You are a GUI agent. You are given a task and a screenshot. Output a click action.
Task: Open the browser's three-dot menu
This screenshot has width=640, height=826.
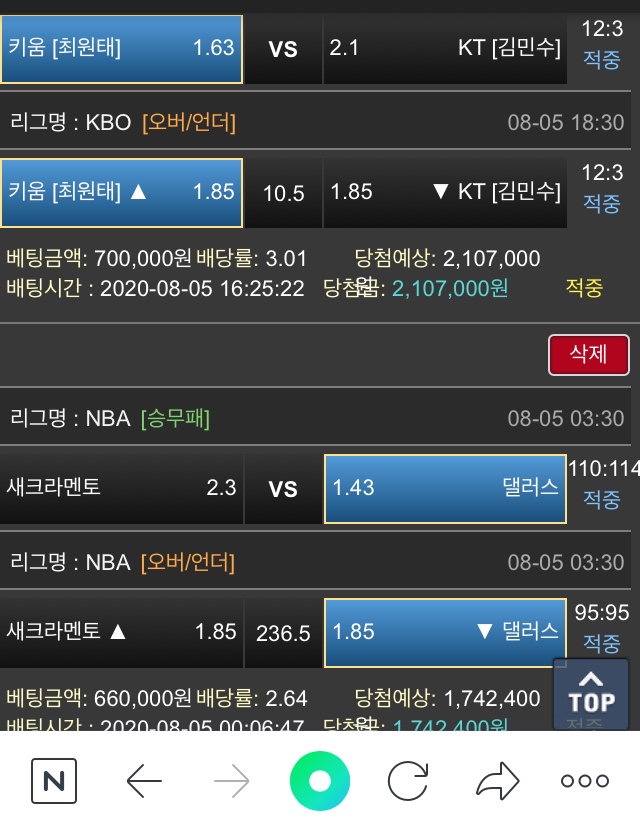(585, 781)
